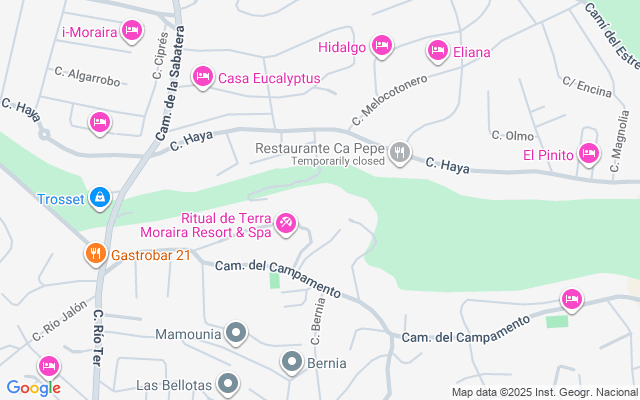
Task: Open the Eliana hotel pin
Action: tap(438, 51)
